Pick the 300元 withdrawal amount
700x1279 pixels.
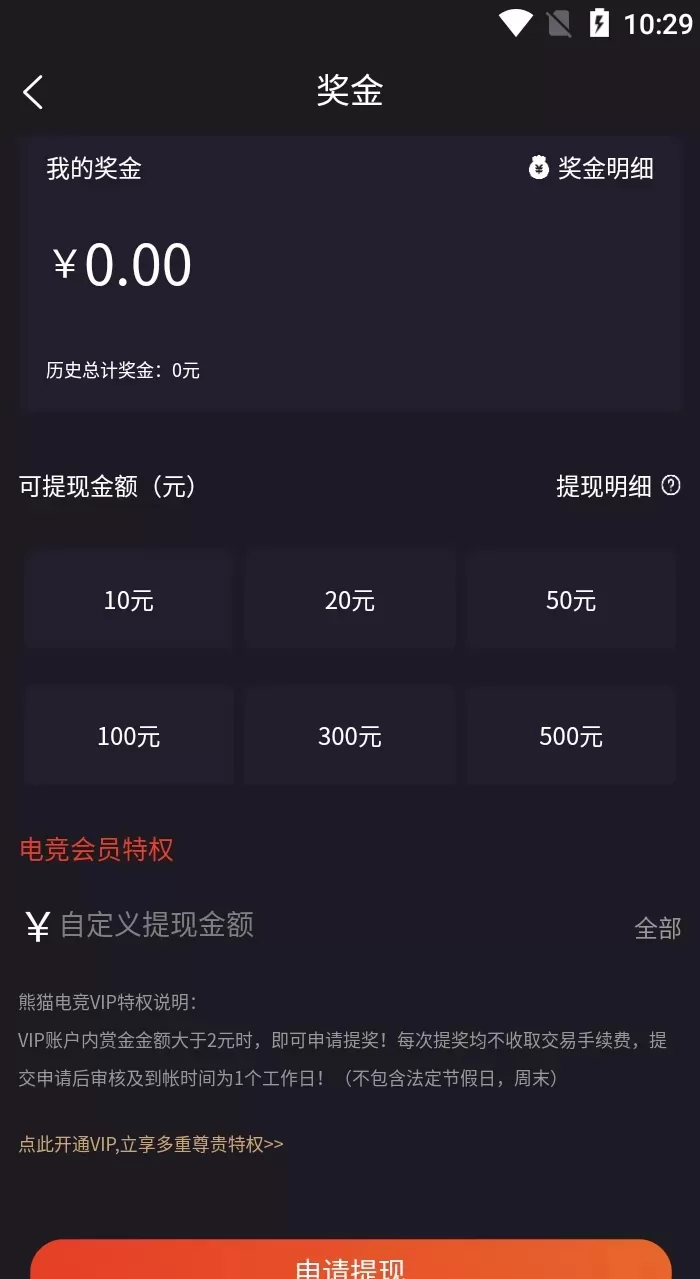(349, 737)
